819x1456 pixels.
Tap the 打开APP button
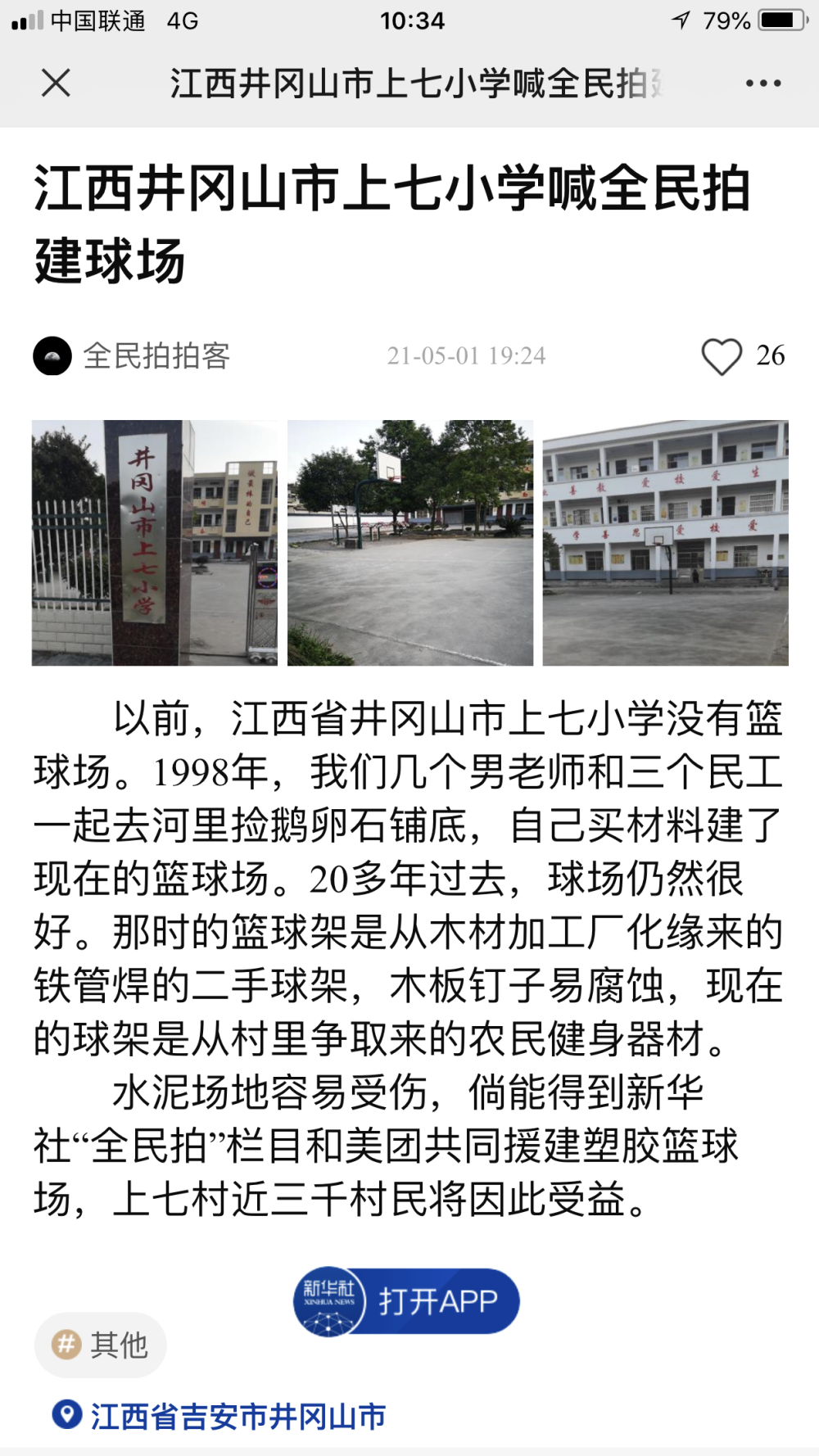[407, 1301]
